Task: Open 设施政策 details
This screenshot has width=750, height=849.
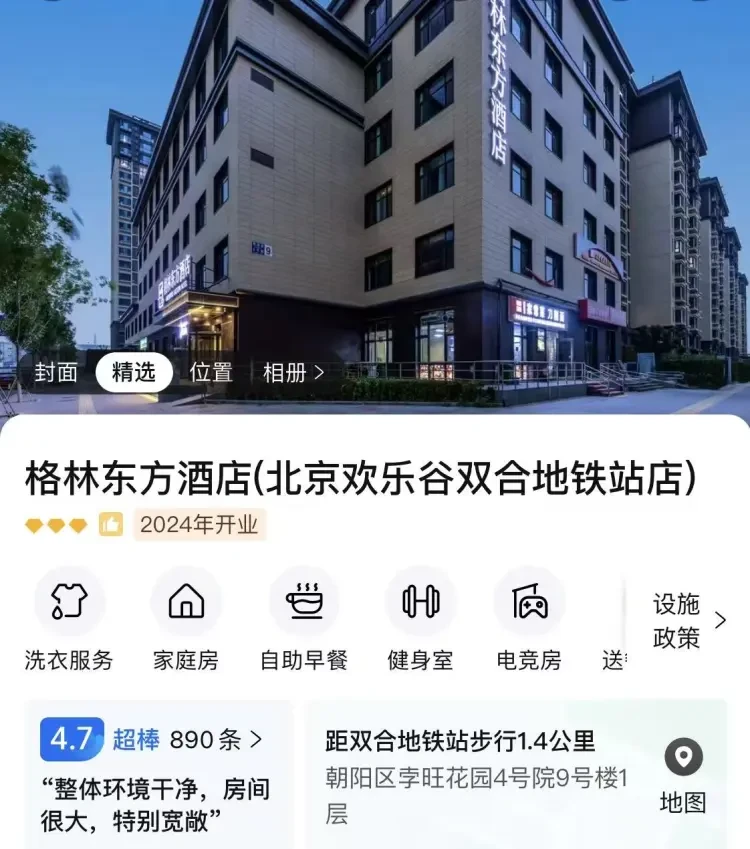Action: tap(690, 620)
